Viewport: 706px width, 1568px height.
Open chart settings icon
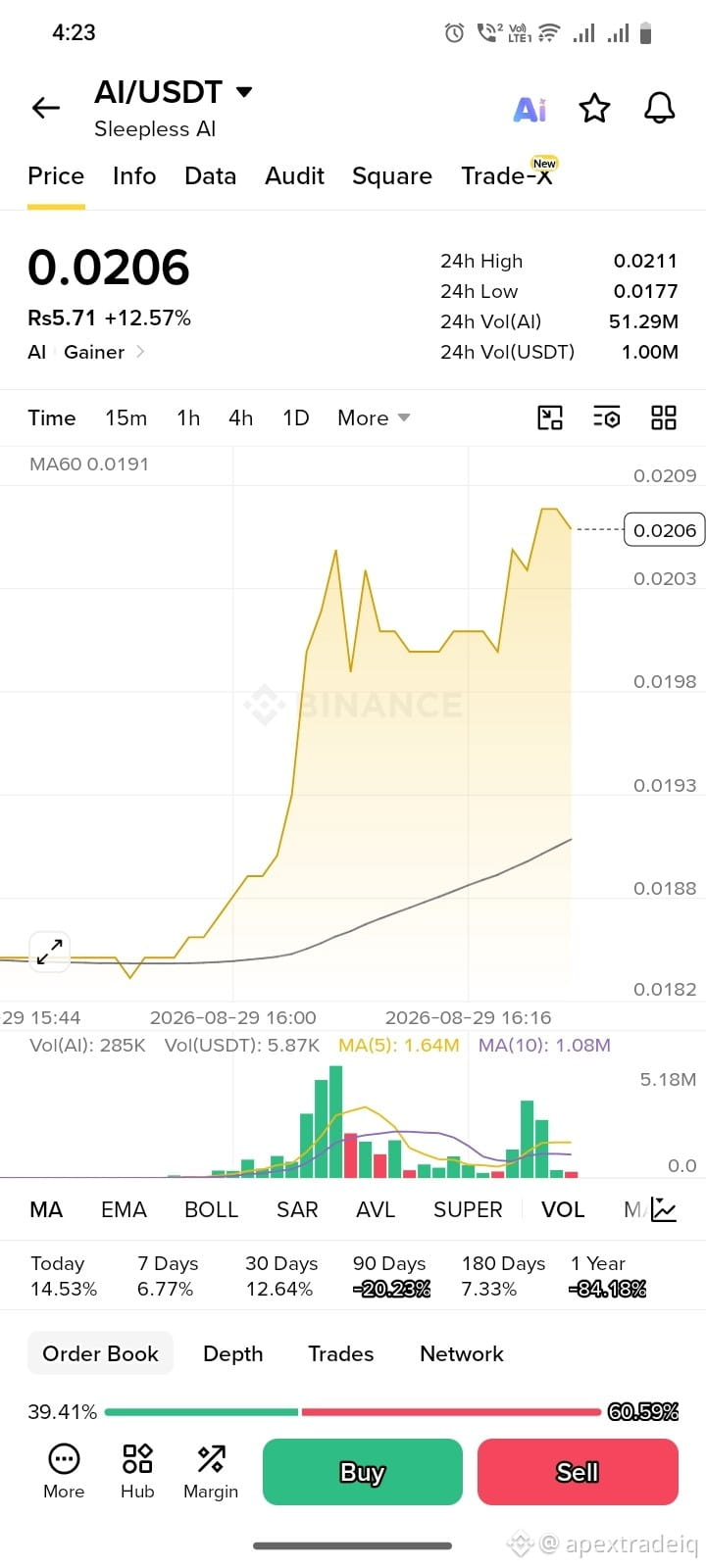pos(607,418)
